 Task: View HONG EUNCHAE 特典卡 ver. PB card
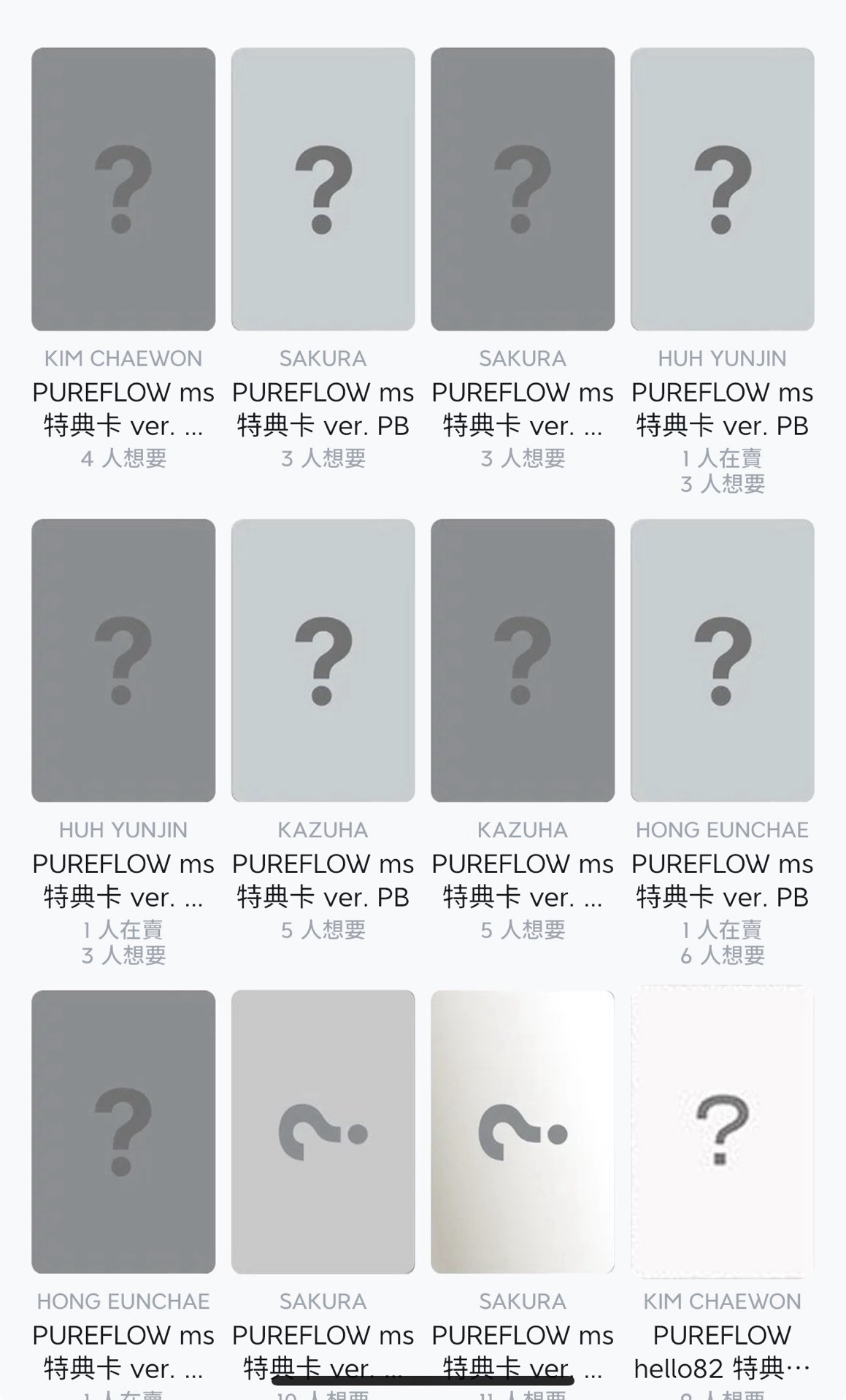tap(722, 661)
